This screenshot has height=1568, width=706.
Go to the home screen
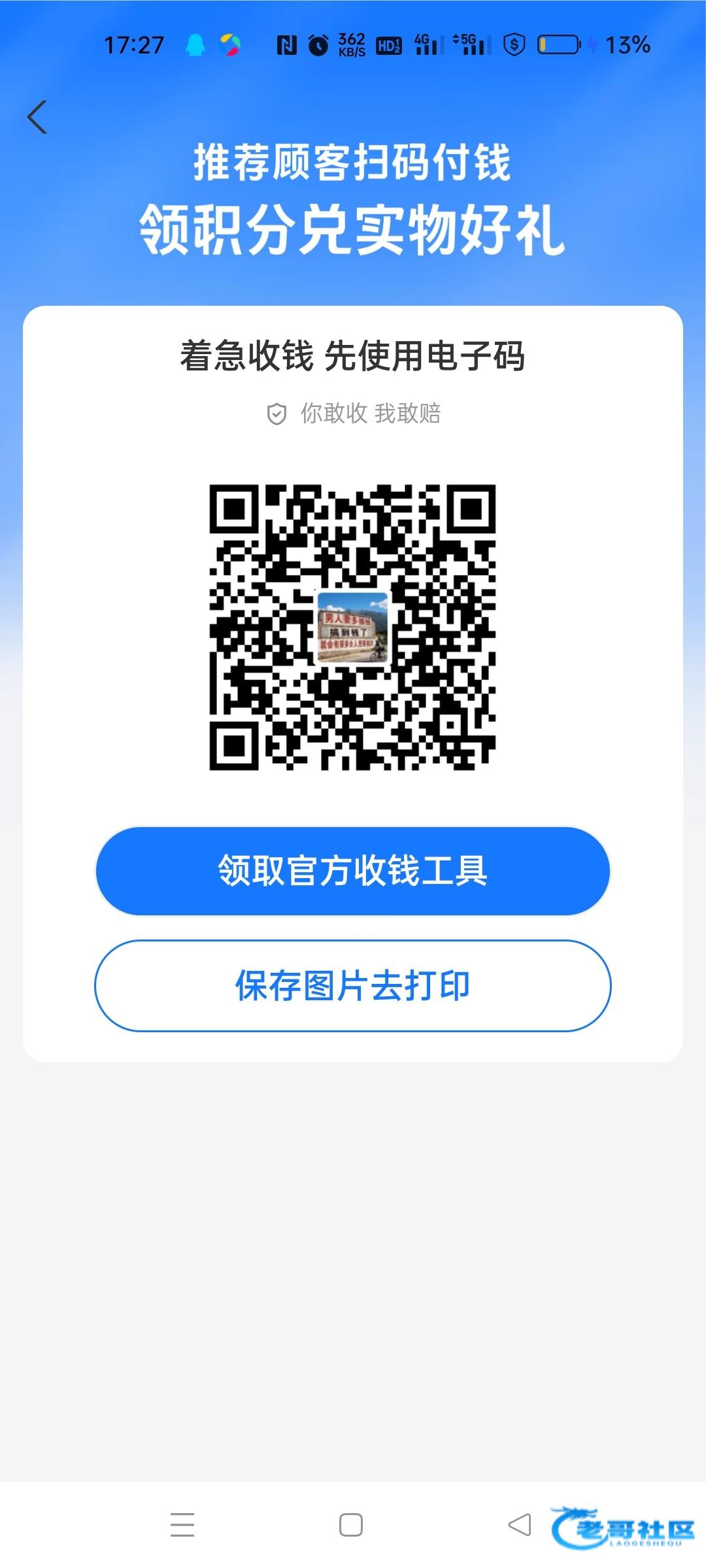(351, 1525)
